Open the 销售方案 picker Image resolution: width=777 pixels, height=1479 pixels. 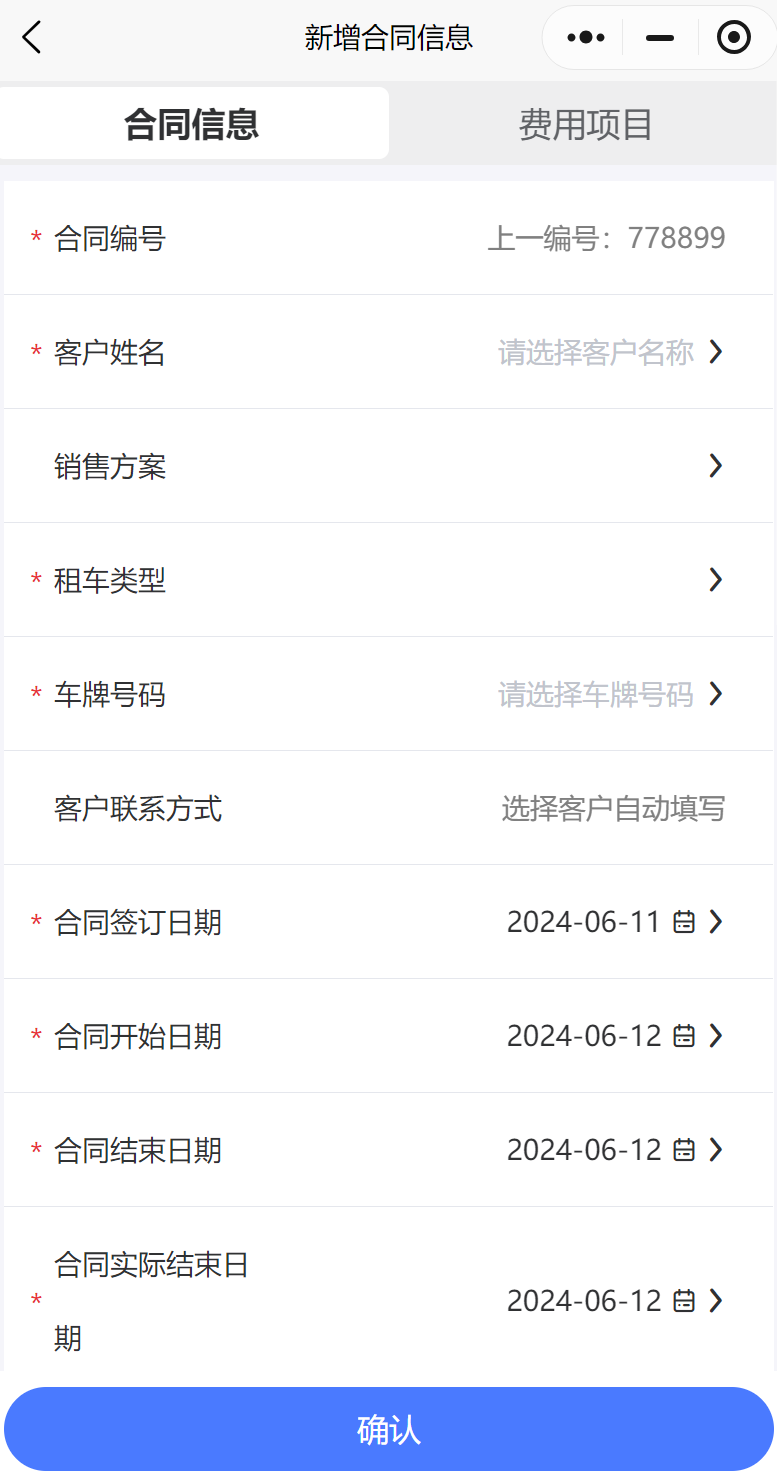600,466
